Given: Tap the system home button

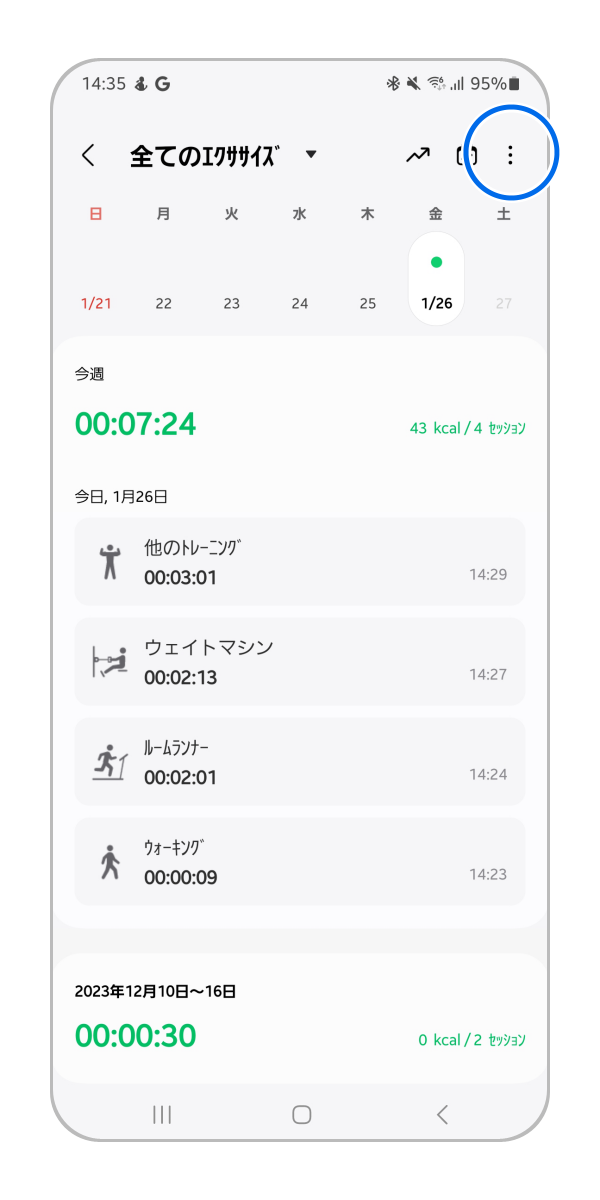Looking at the screenshot, I should click(x=301, y=1115).
